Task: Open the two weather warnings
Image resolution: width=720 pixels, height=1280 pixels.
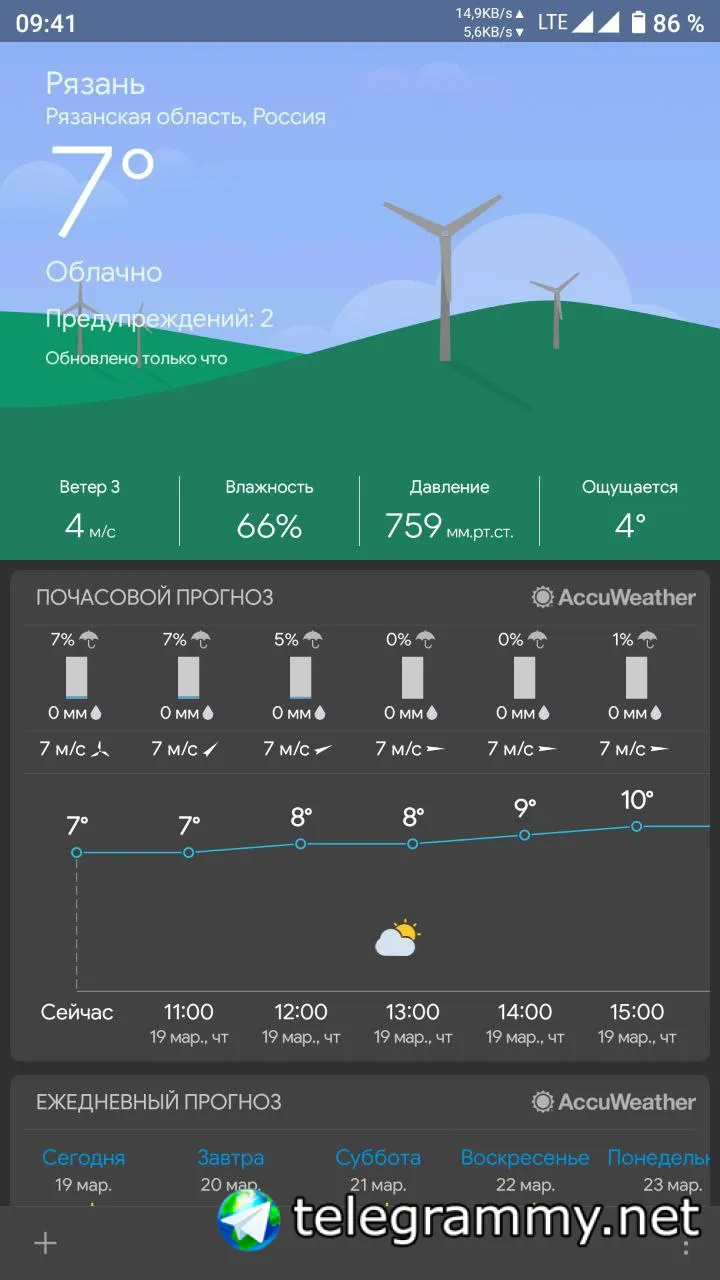Action: 159,319
